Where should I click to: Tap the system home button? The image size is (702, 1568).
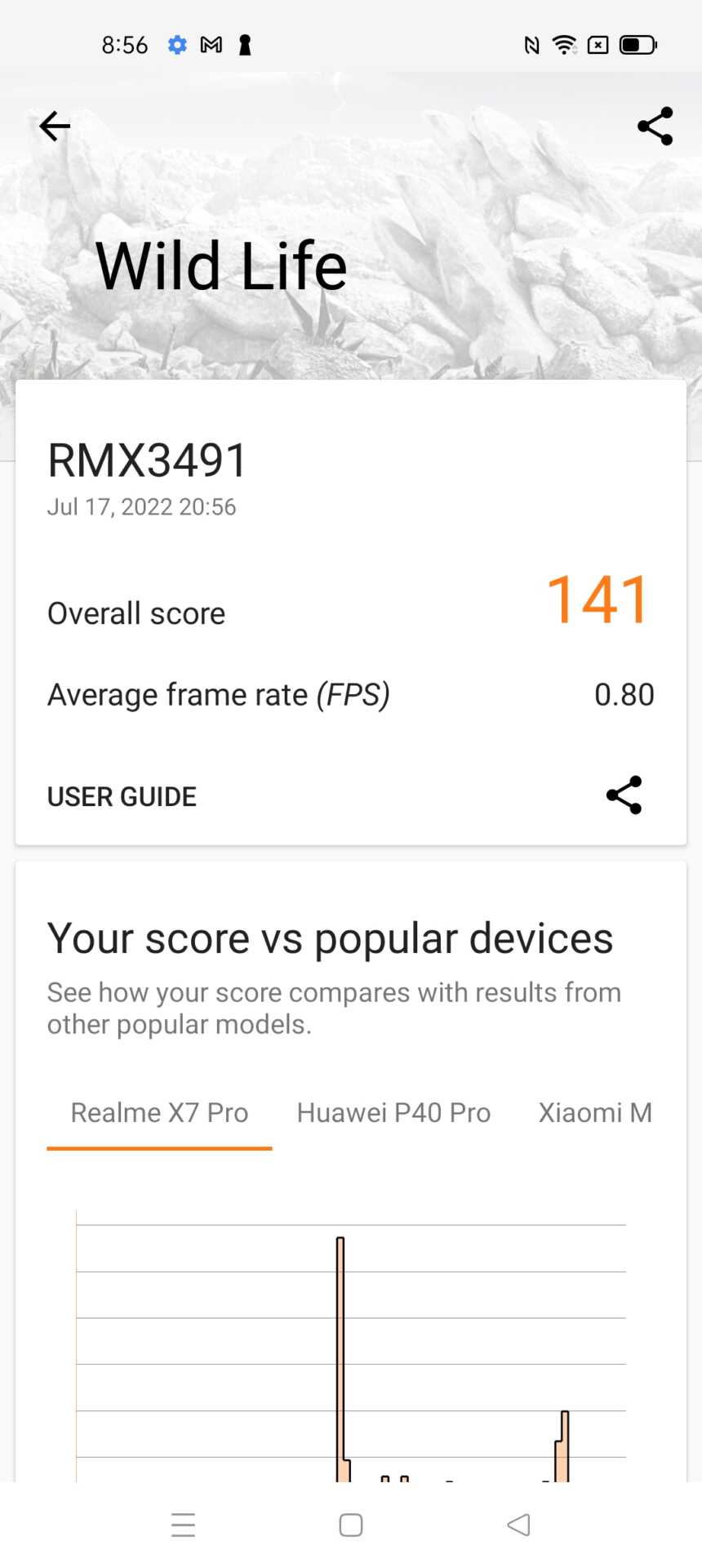coord(351,1525)
